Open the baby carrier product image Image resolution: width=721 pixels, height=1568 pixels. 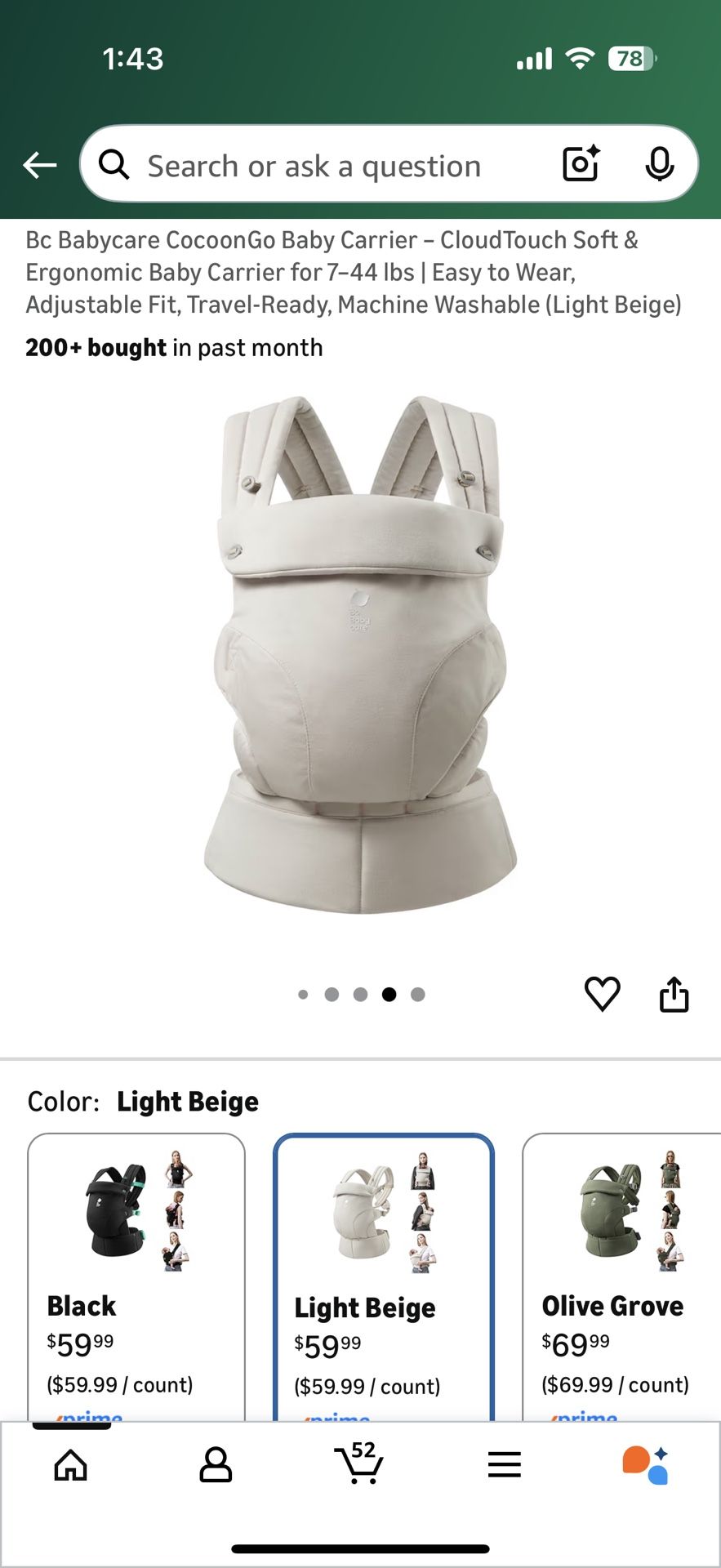tap(360, 653)
